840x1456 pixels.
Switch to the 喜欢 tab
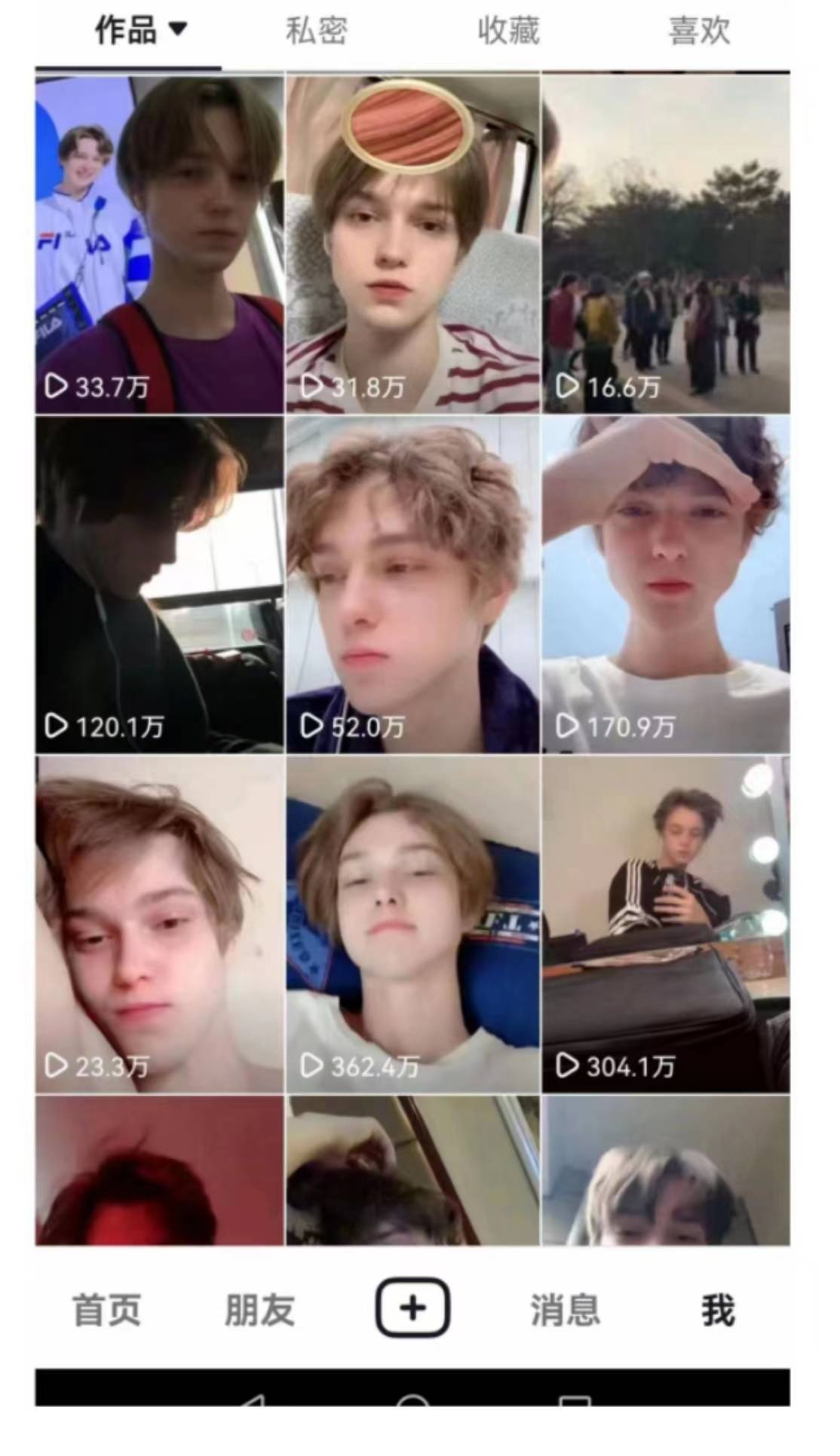(x=699, y=31)
